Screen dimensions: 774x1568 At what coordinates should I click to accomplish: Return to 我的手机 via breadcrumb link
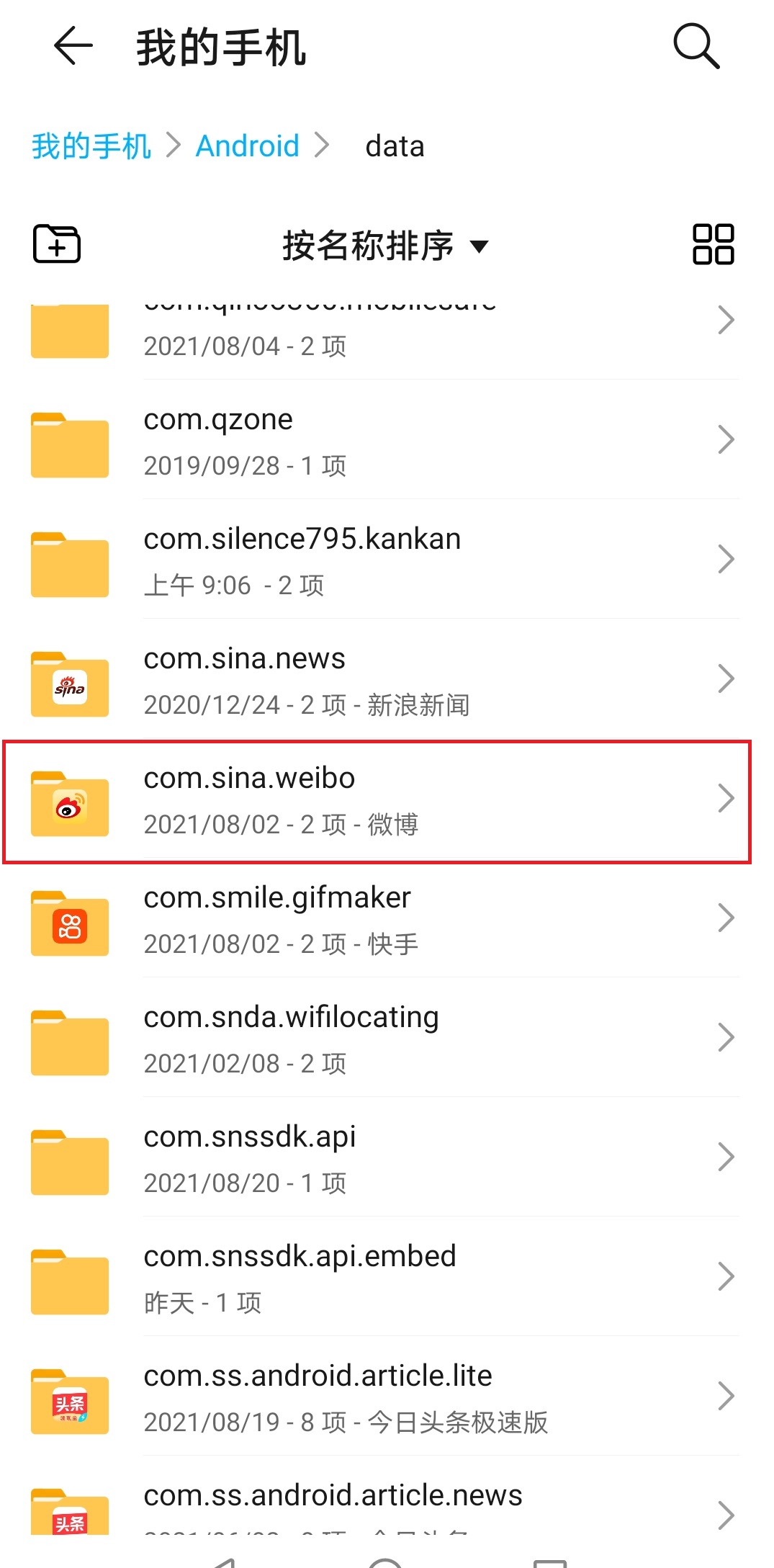tap(91, 145)
